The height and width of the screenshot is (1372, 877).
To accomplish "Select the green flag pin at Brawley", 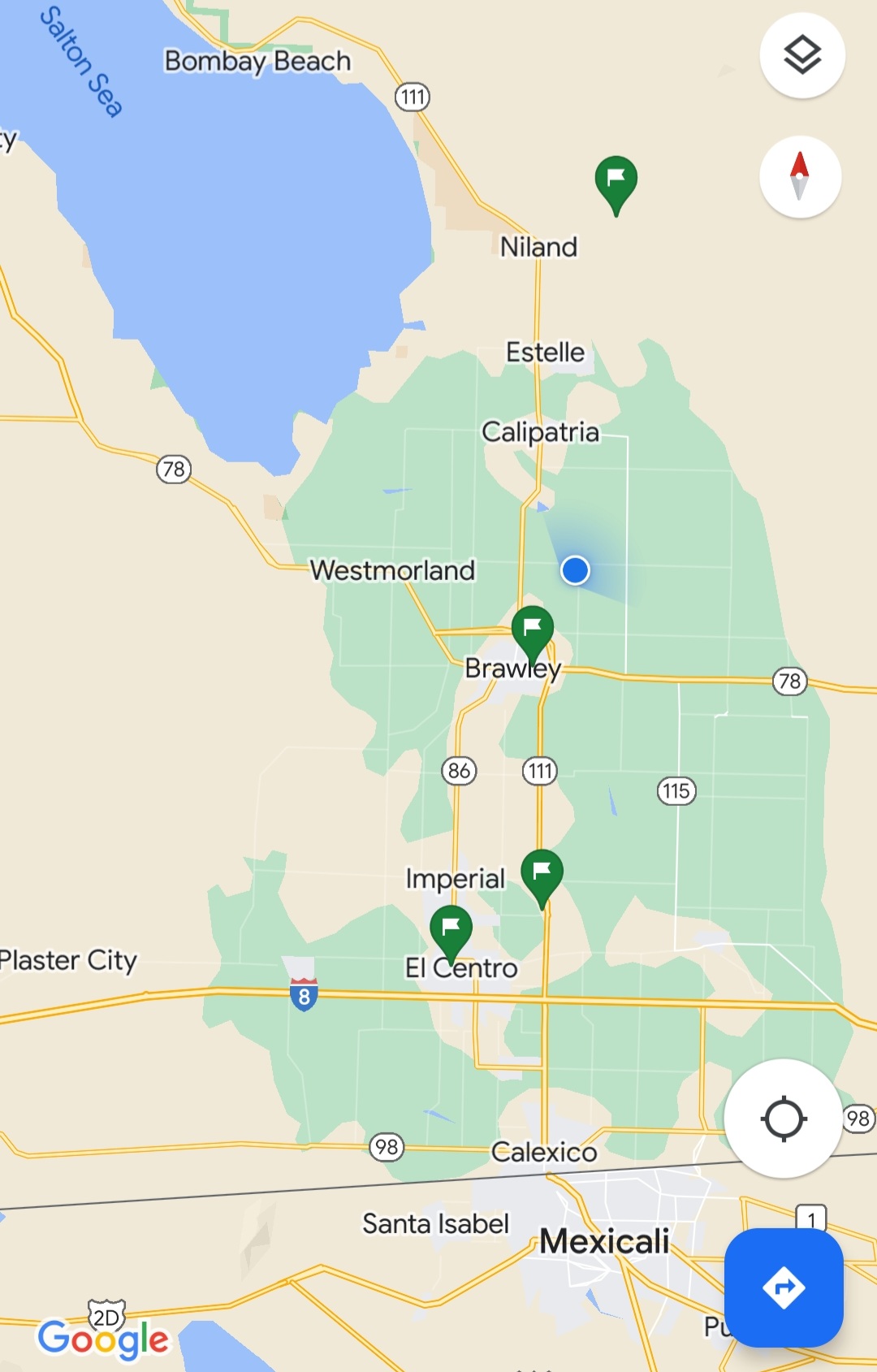I will click(x=533, y=630).
